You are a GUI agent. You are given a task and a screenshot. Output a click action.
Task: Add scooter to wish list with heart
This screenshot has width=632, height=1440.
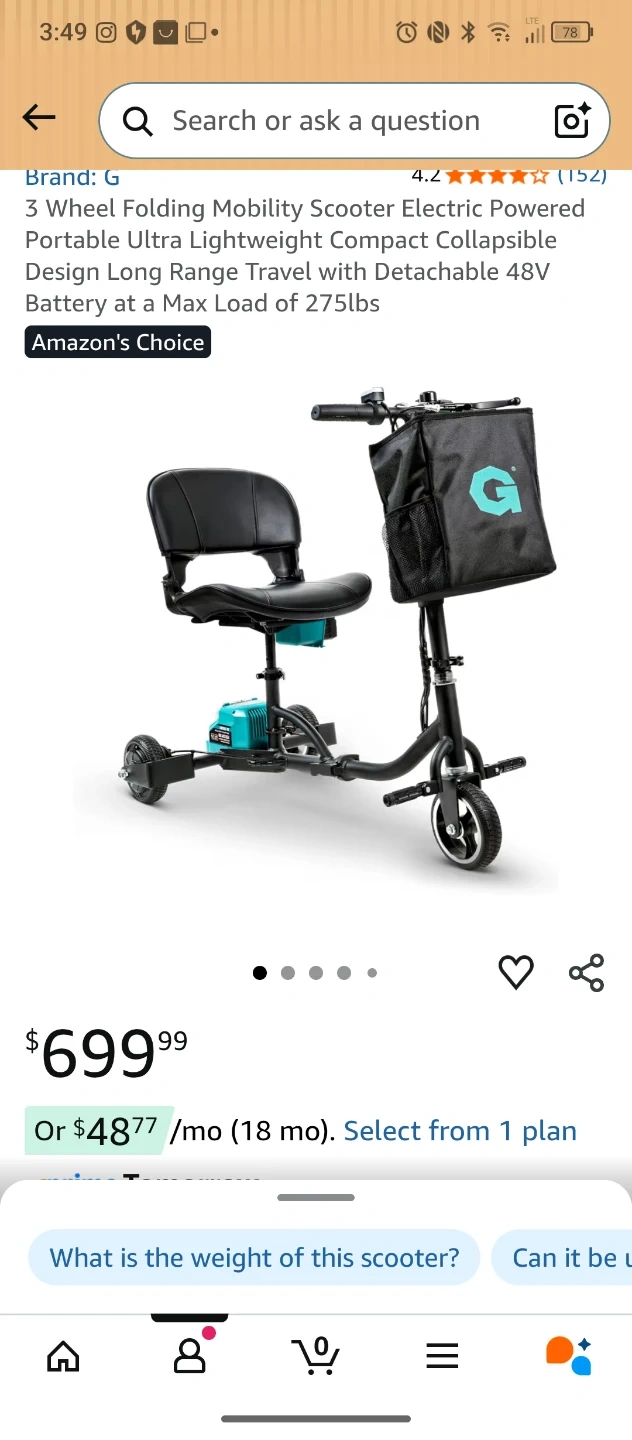pyautogui.click(x=516, y=972)
